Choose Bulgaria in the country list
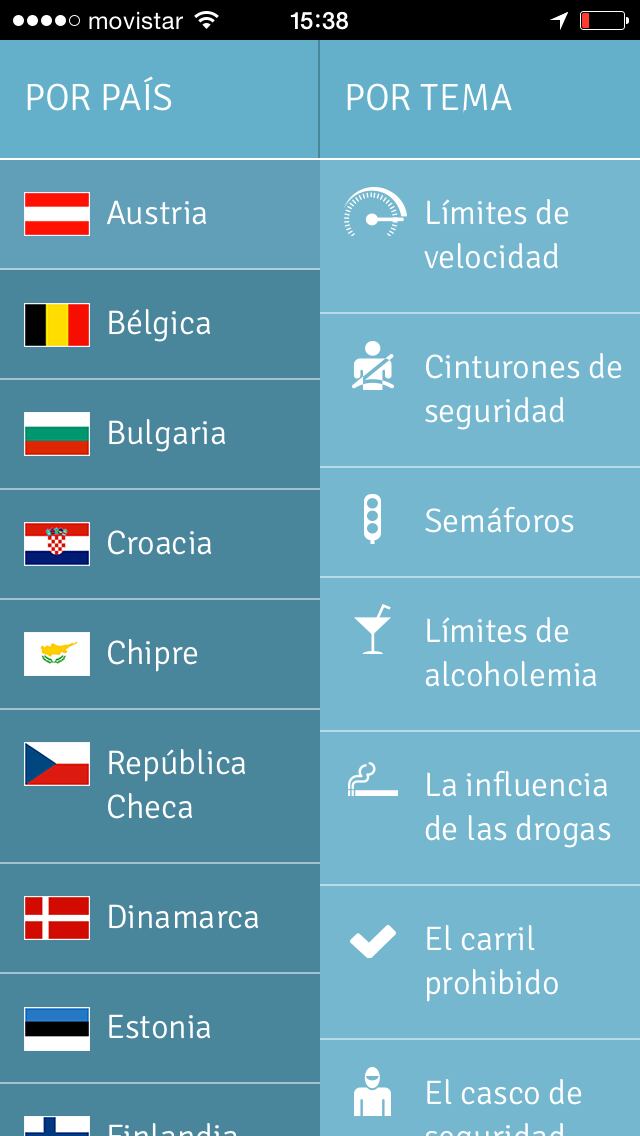Image resolution: width=640 pixels, height=1136 pixels. pyautogui.click(x=158, y=434)
